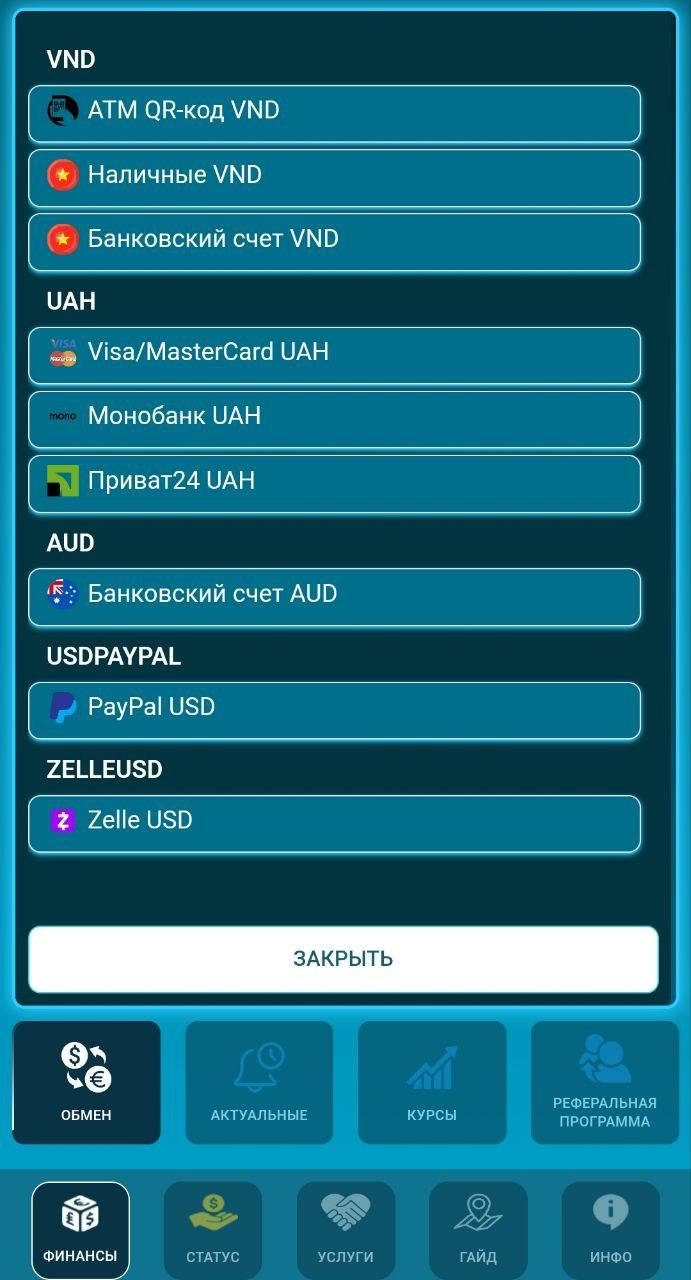This screenshot has width=691, height=1280.
Task: Open the Инфо tab
Action: tap(610, 1230)
